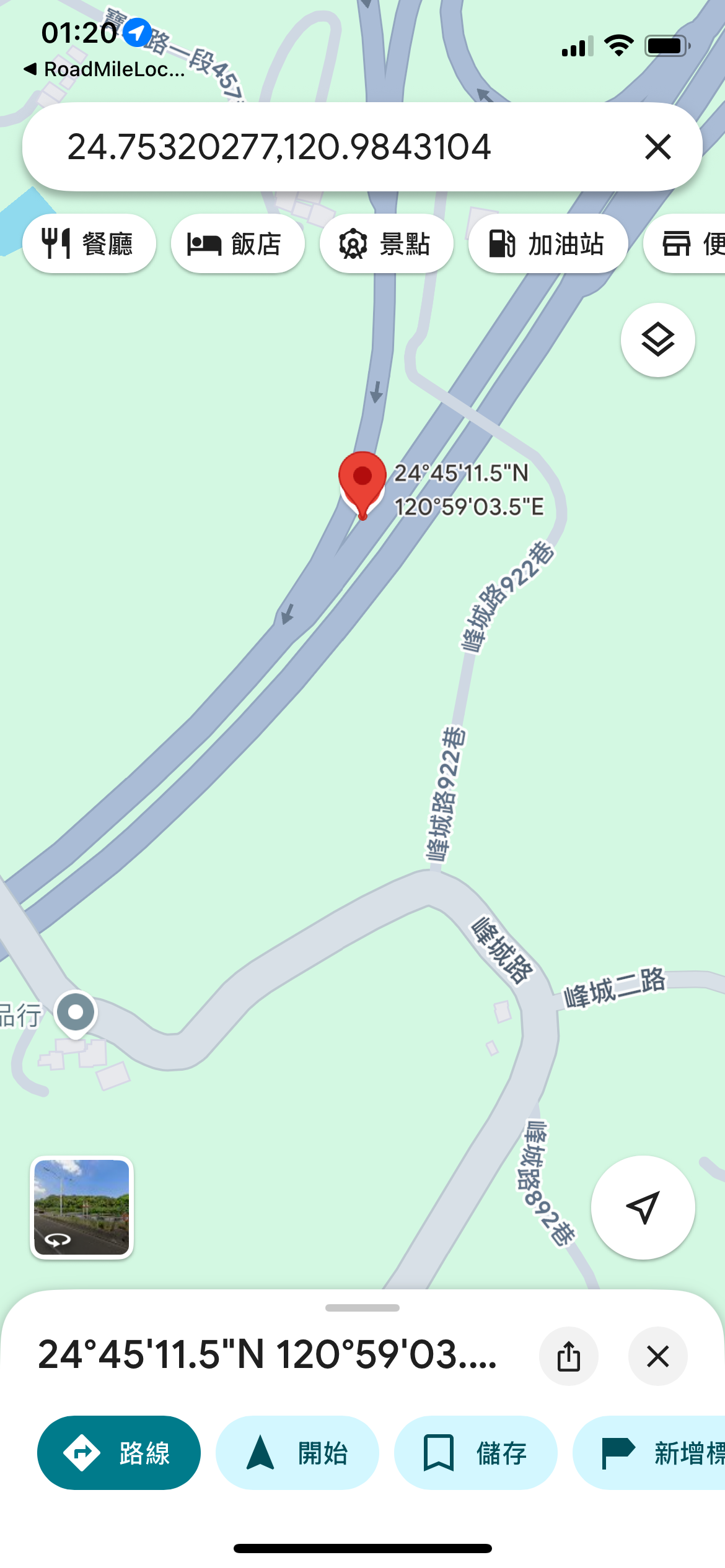The height and width of the screenshot is (1568, 725).
Task: Get directions with 路線 button
Action: point(119,1453)
